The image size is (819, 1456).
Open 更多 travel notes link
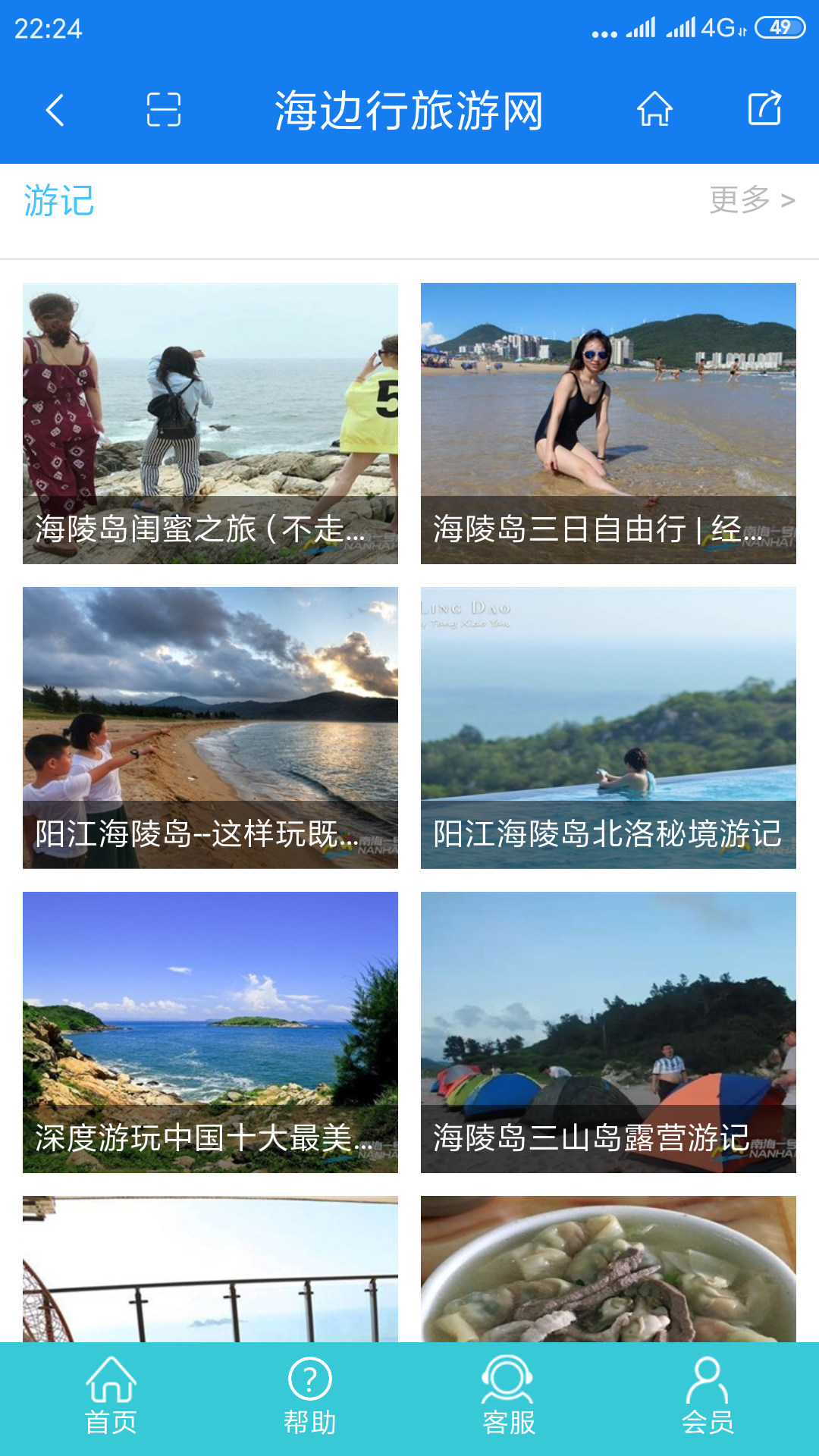752,200
